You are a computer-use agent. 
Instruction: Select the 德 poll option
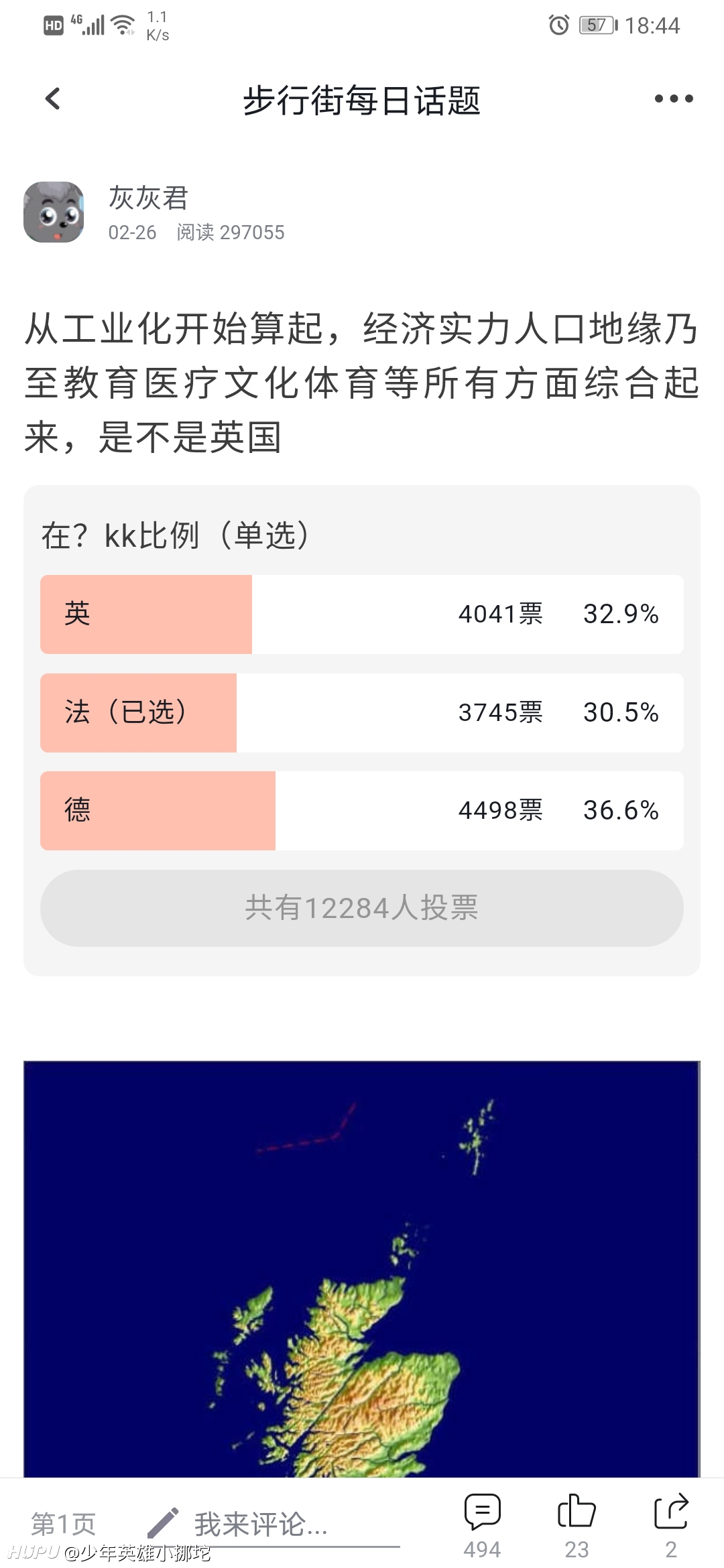click(x=362, y=811)
